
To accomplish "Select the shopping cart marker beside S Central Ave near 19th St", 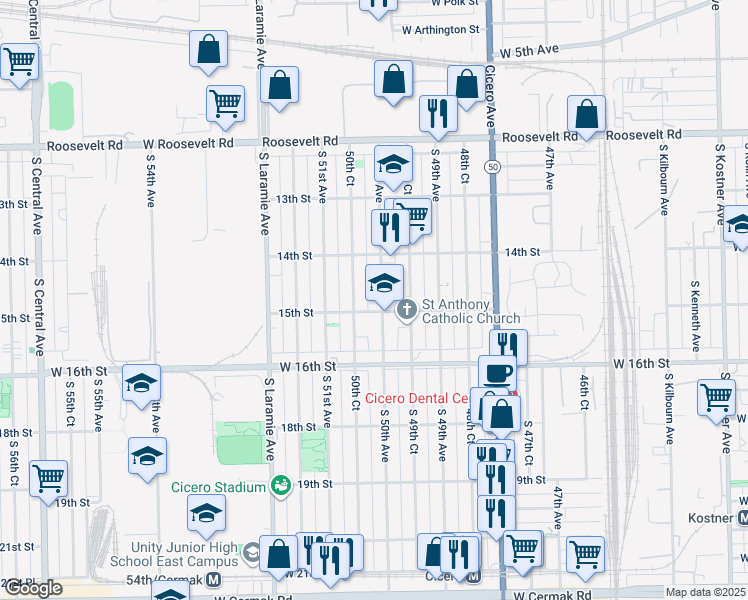I will 48,478.
